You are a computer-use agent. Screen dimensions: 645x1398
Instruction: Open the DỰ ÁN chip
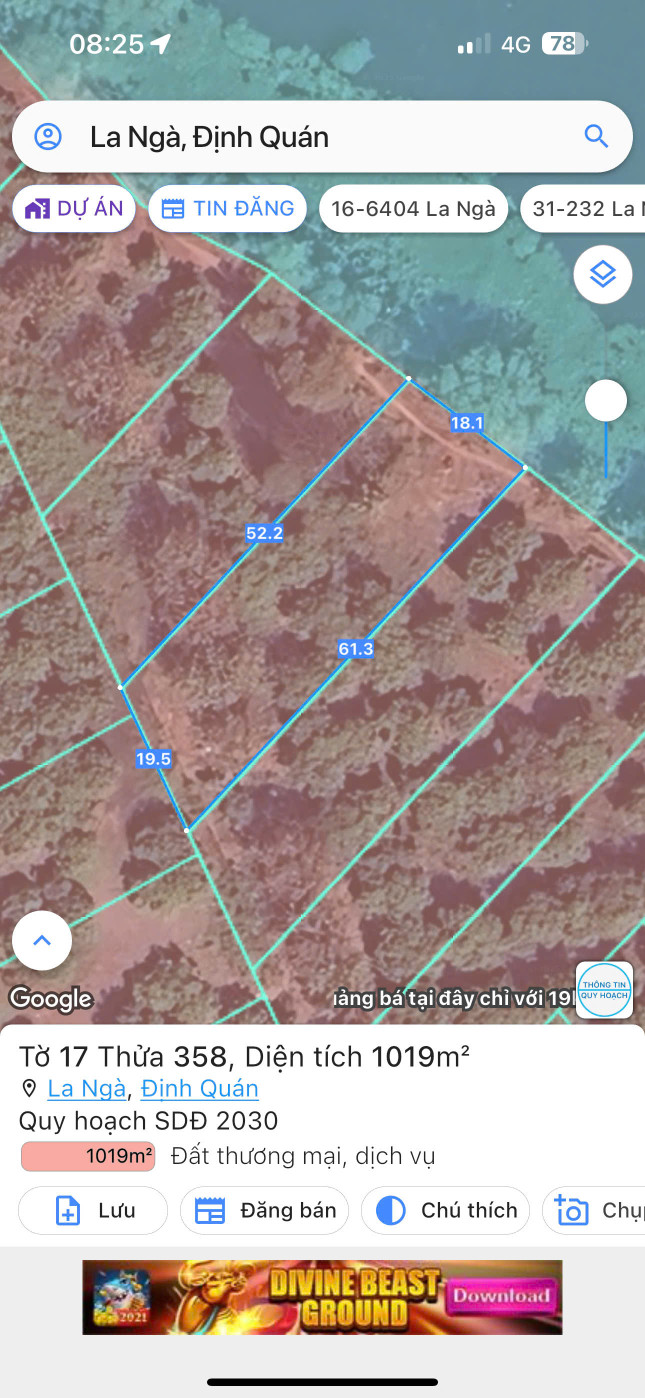click(x=74, y=209)
